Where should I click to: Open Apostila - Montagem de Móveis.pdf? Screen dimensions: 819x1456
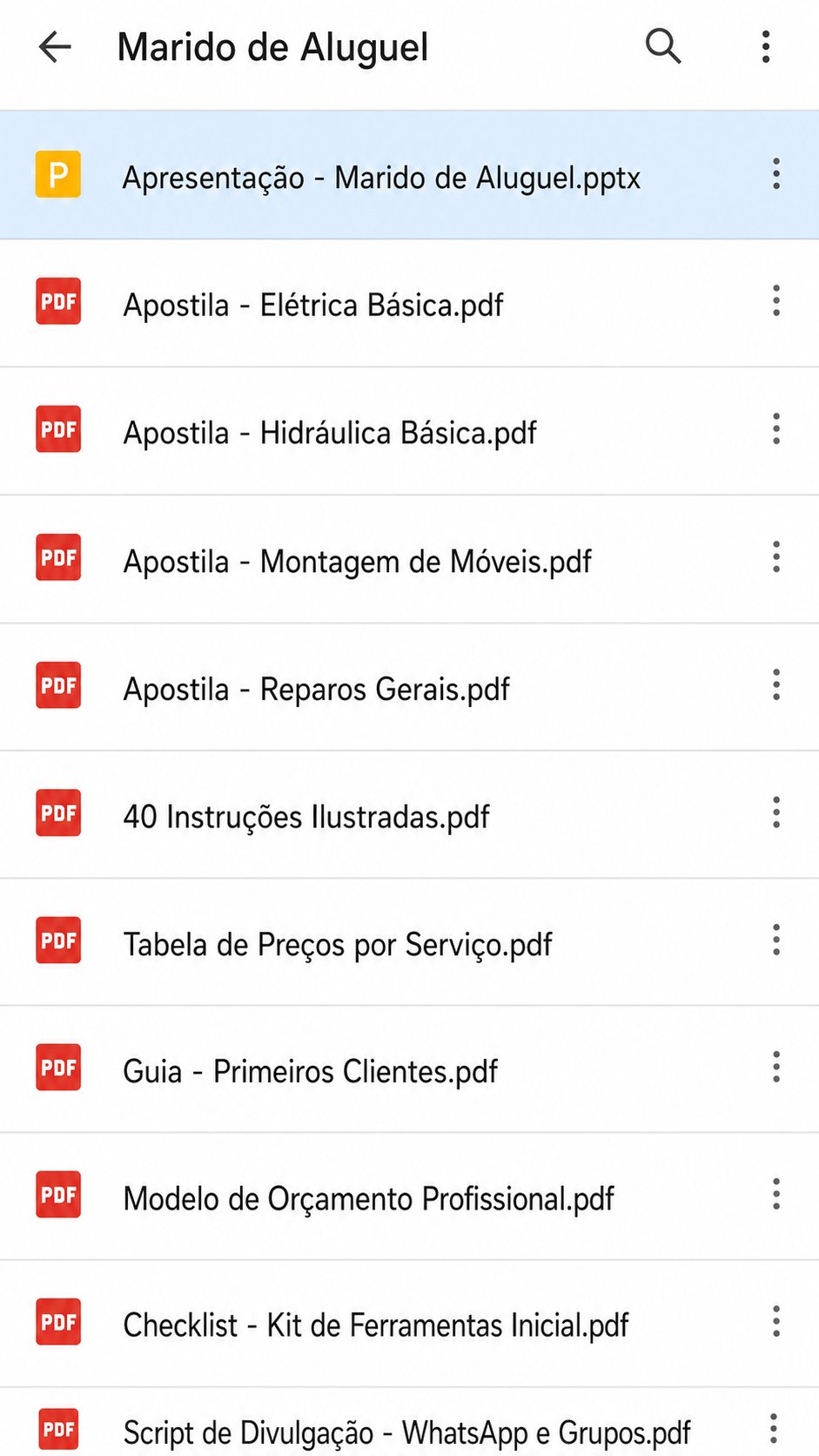pyautogui.click(x=409, y=559)
